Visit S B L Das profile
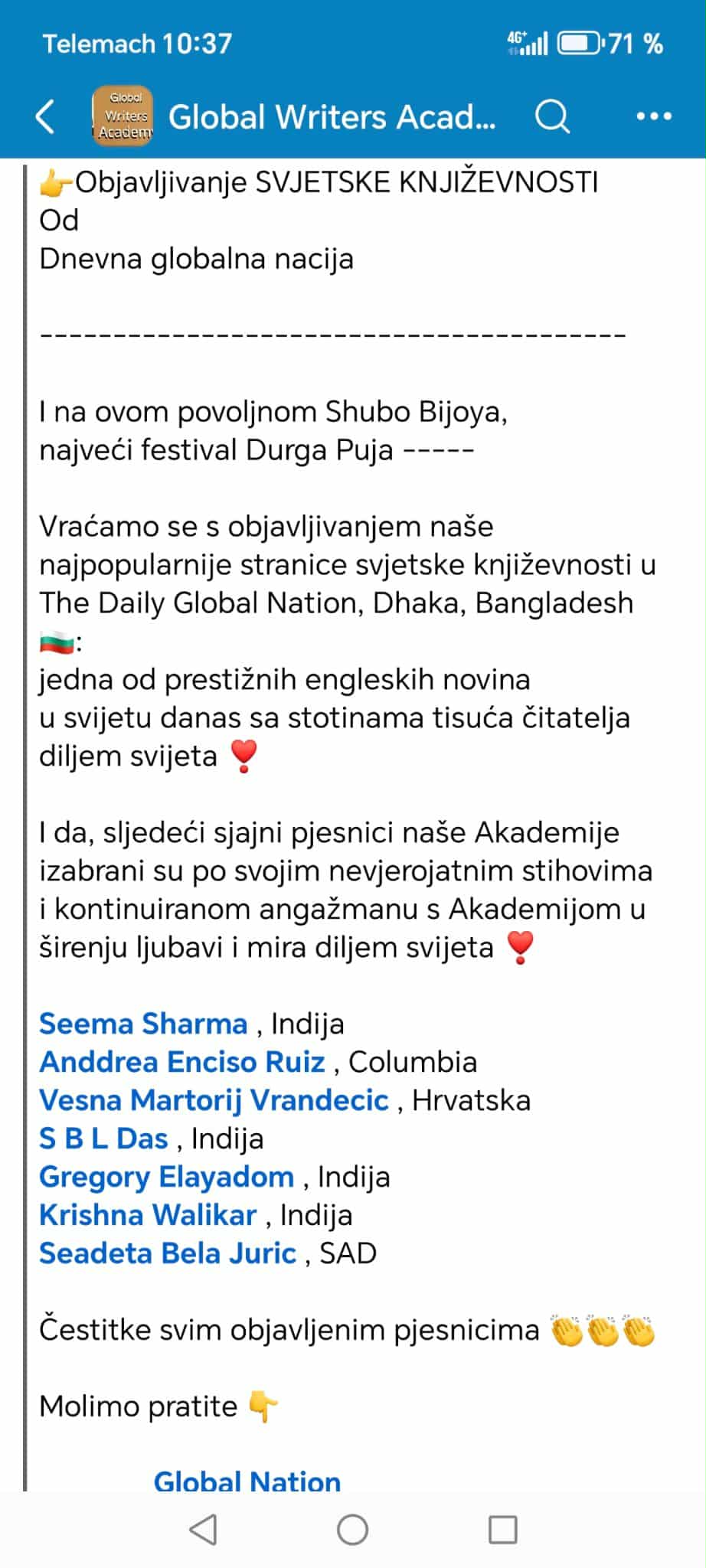The height and width of the screenshot is (1568, 706). pyautogui.click(x=103, y=1138)
